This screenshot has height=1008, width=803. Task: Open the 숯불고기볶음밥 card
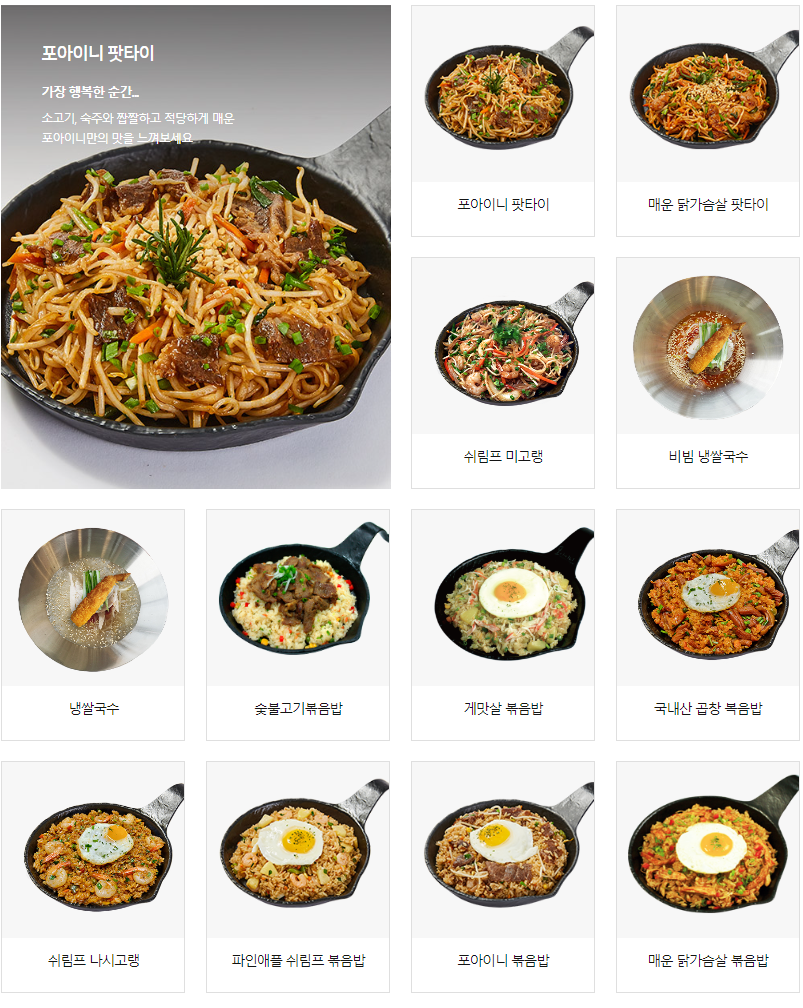297,624
